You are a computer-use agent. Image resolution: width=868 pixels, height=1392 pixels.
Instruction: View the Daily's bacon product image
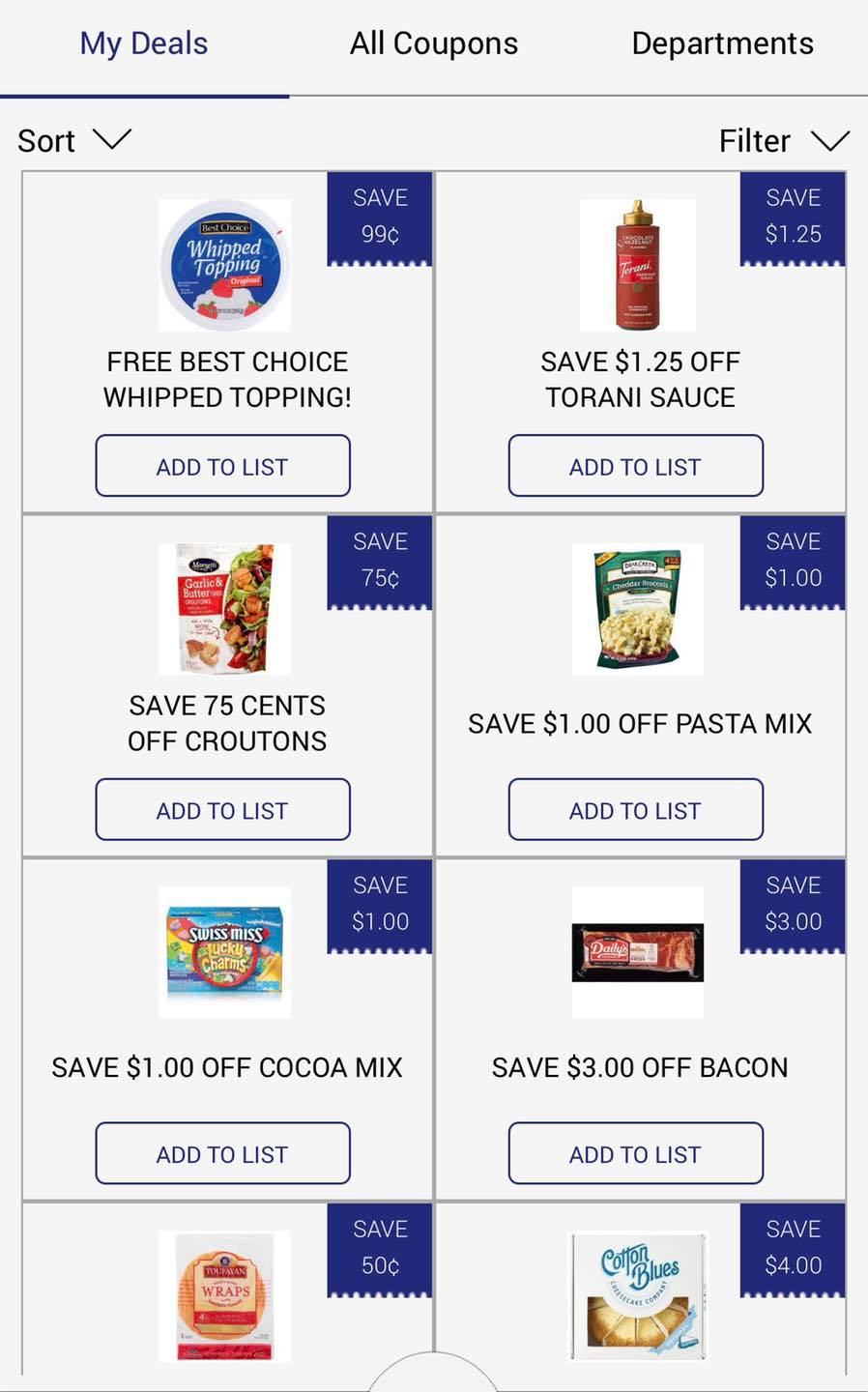click(x=637, y=953)
